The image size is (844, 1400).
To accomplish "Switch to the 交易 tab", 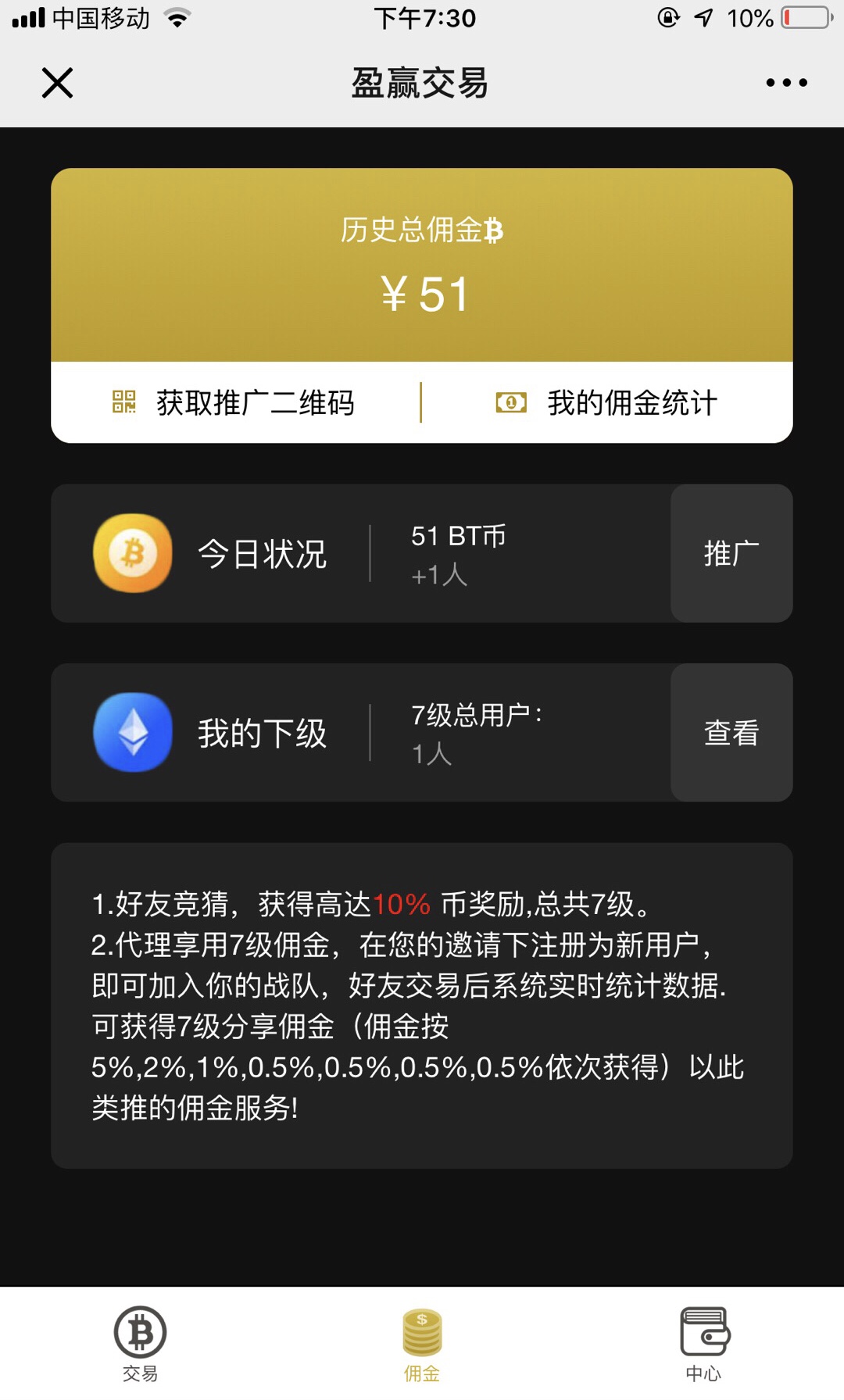I will click(x=141, y=1348).
